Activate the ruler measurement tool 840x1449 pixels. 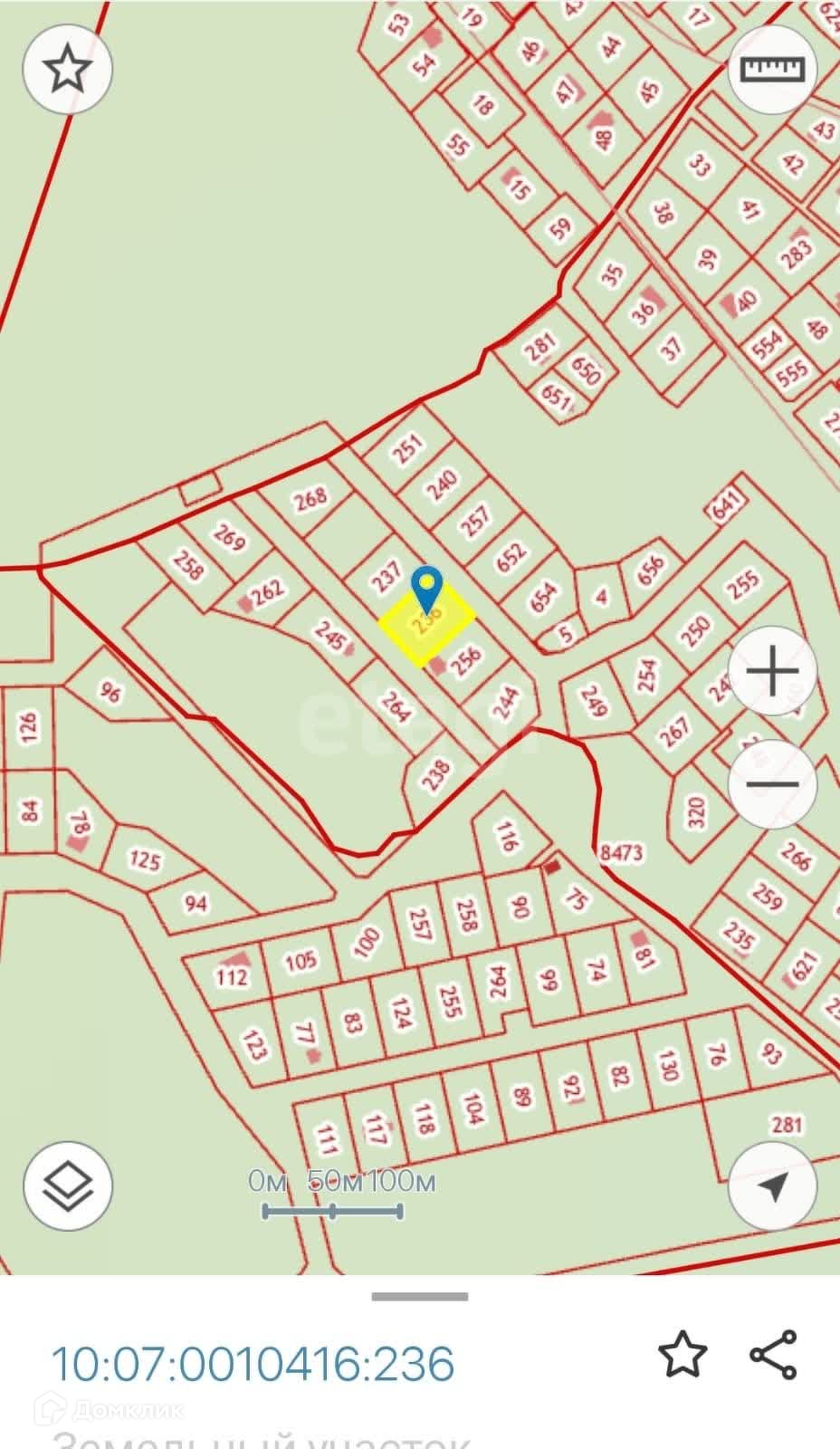point(772,69)
